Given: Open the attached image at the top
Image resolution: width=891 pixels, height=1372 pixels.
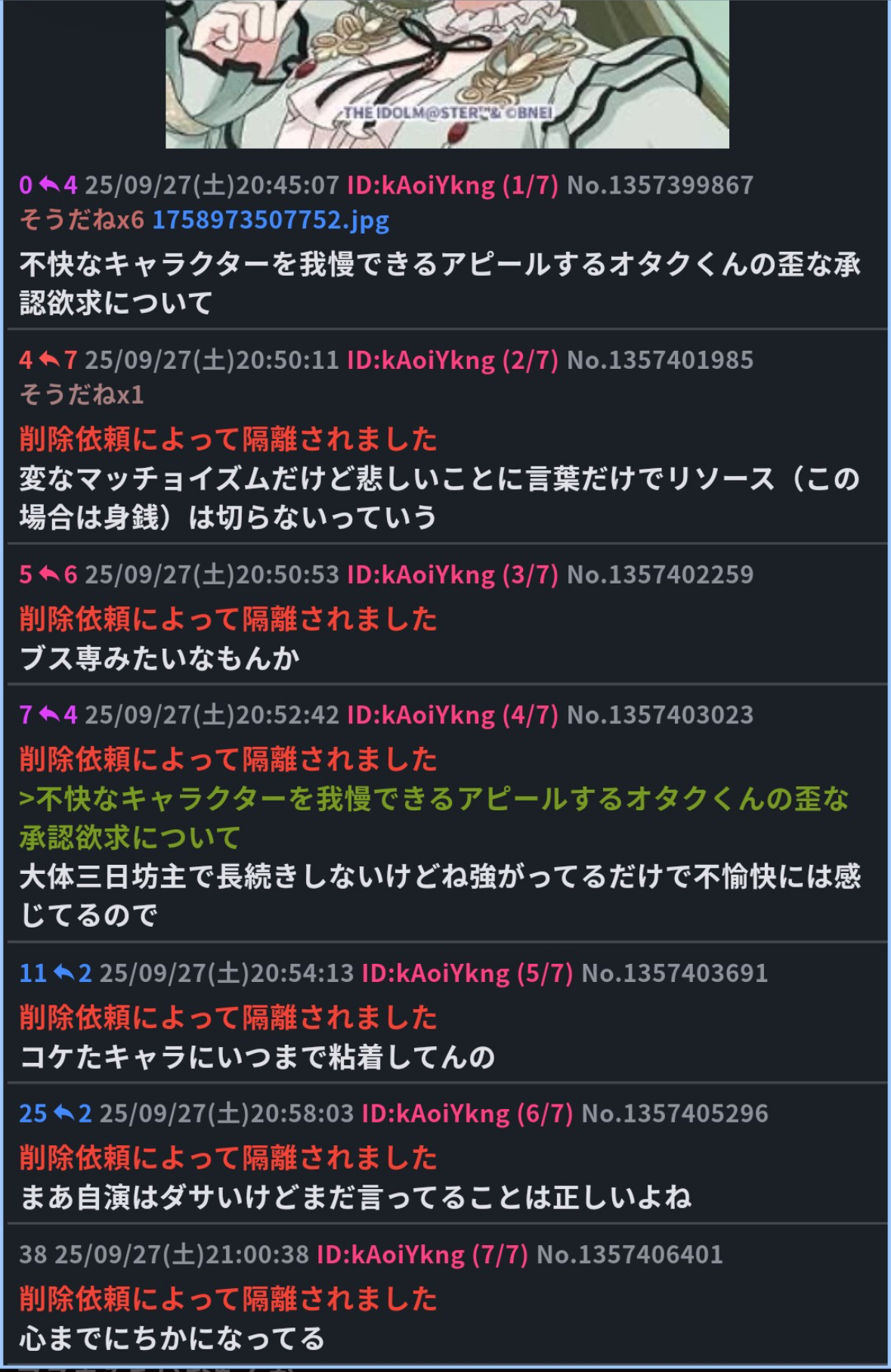Looking at the screenshot, I should tap(447, 73).
